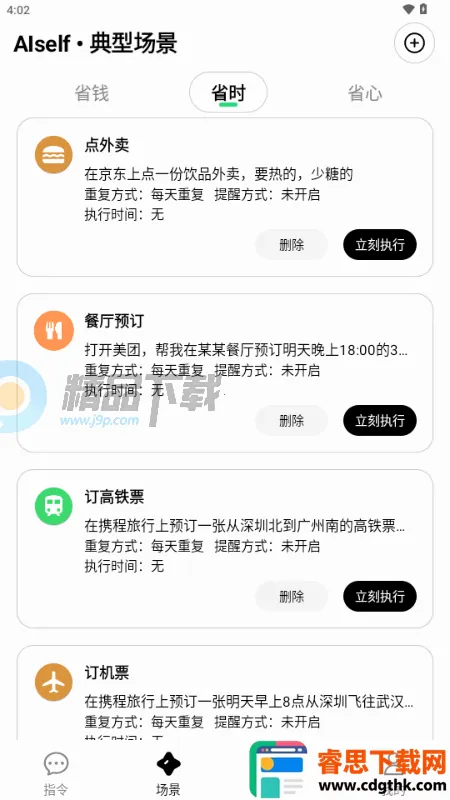Image resolution: width=450 pixels, height=800 pixels.
Task: Switch to the 省钱 tab
Action: pos(92,93)
